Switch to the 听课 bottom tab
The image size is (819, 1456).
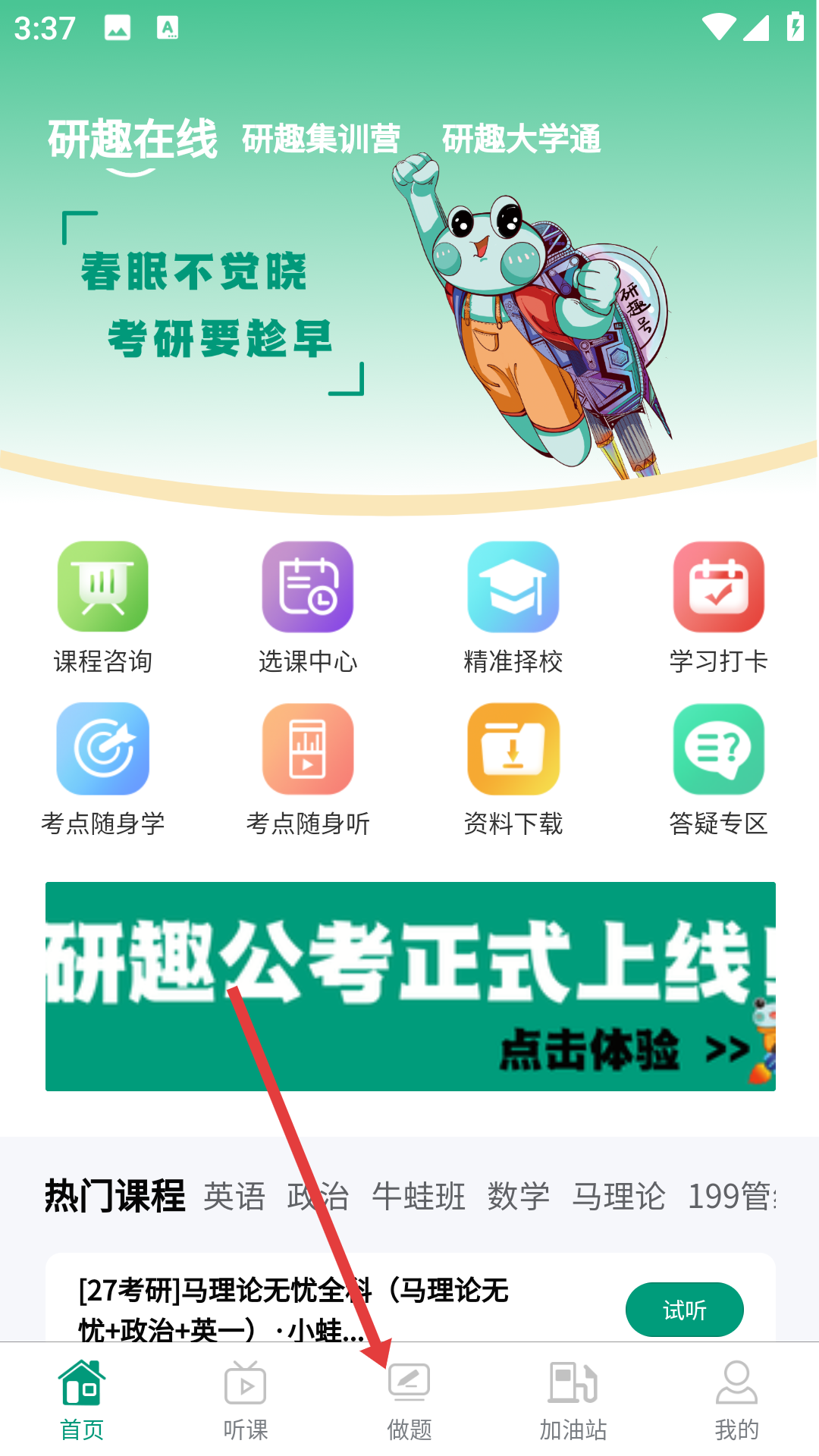(x=246, y=1401)
